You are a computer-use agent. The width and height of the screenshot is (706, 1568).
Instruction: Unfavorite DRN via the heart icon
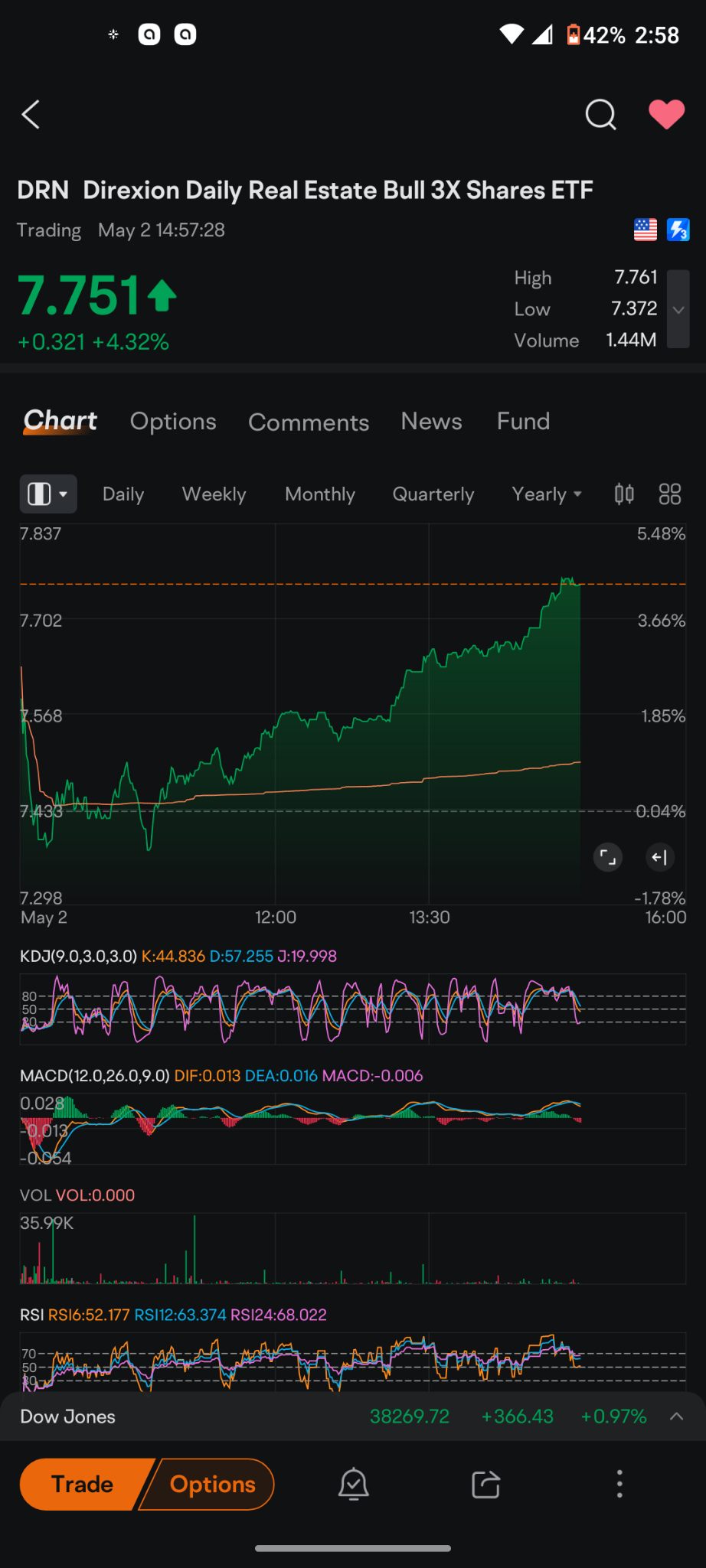pos(667,115)
